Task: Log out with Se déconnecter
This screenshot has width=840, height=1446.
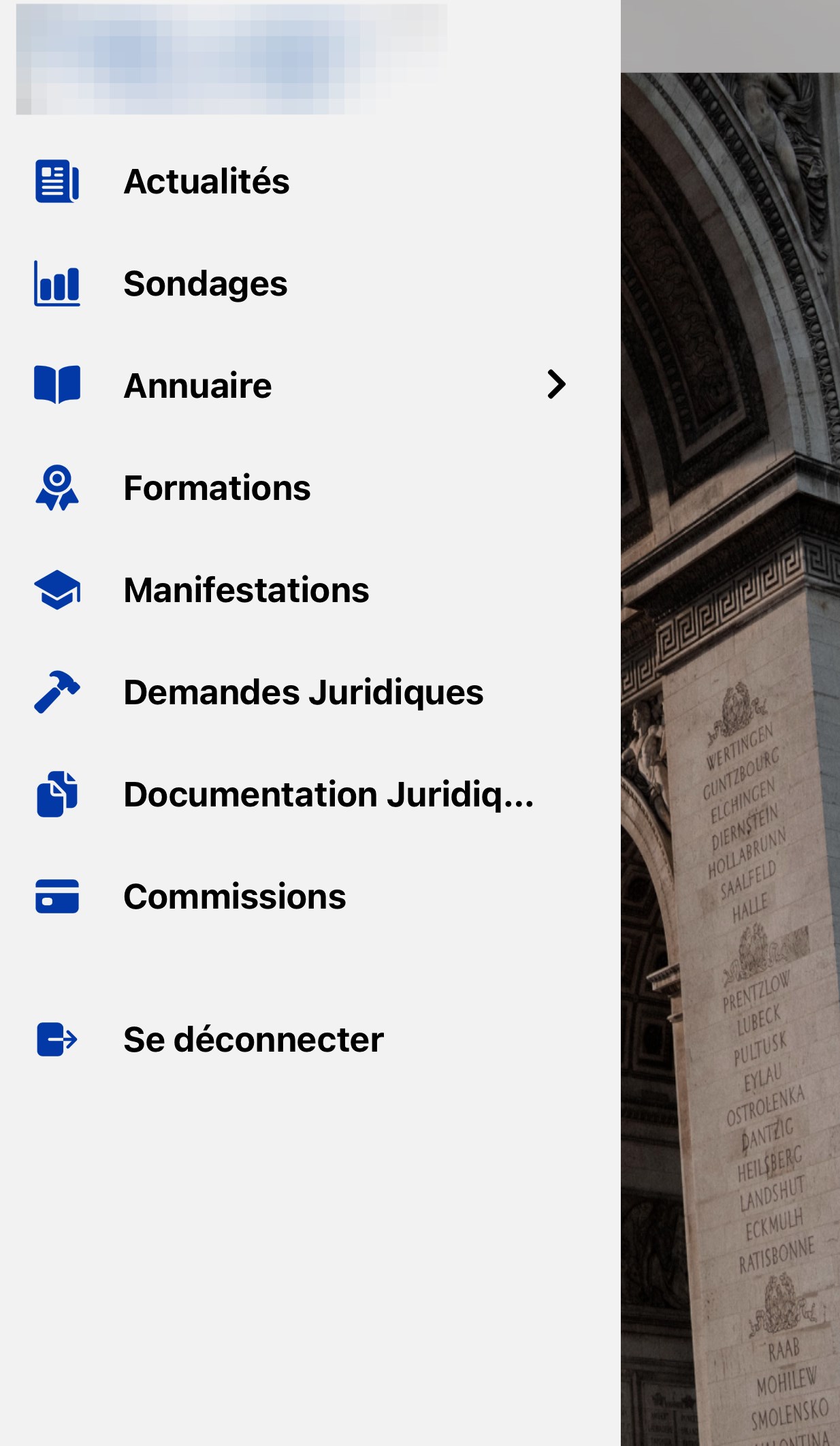Action: point(253,1039)
